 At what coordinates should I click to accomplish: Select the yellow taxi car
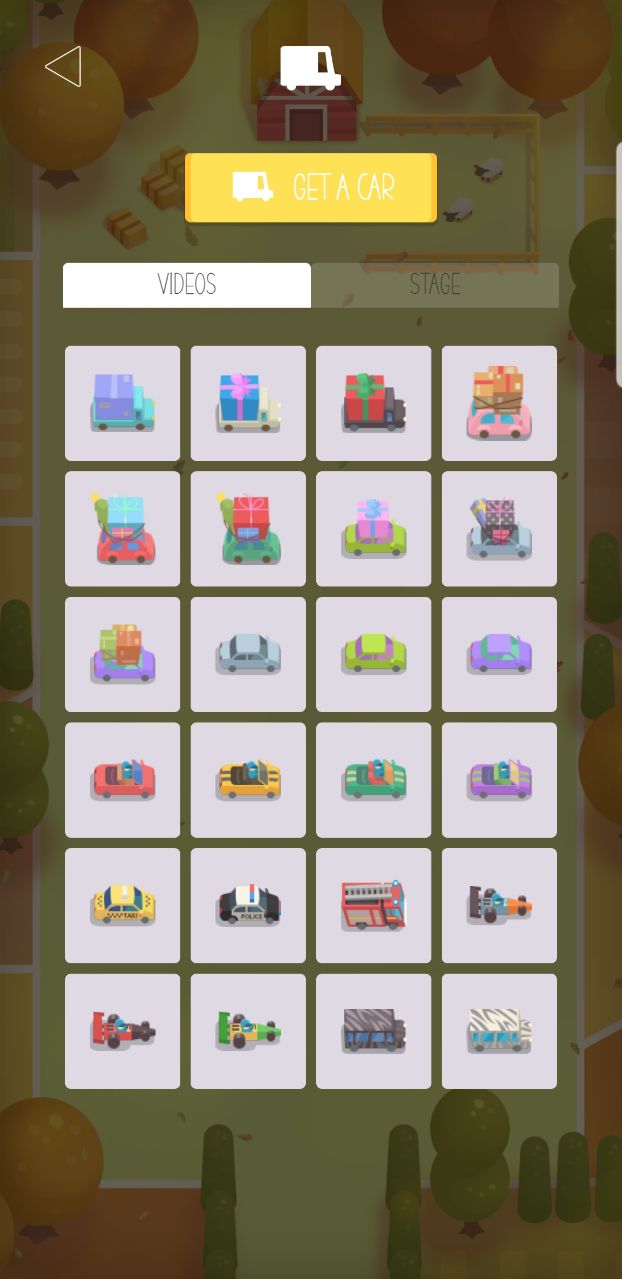coord(123,905)
